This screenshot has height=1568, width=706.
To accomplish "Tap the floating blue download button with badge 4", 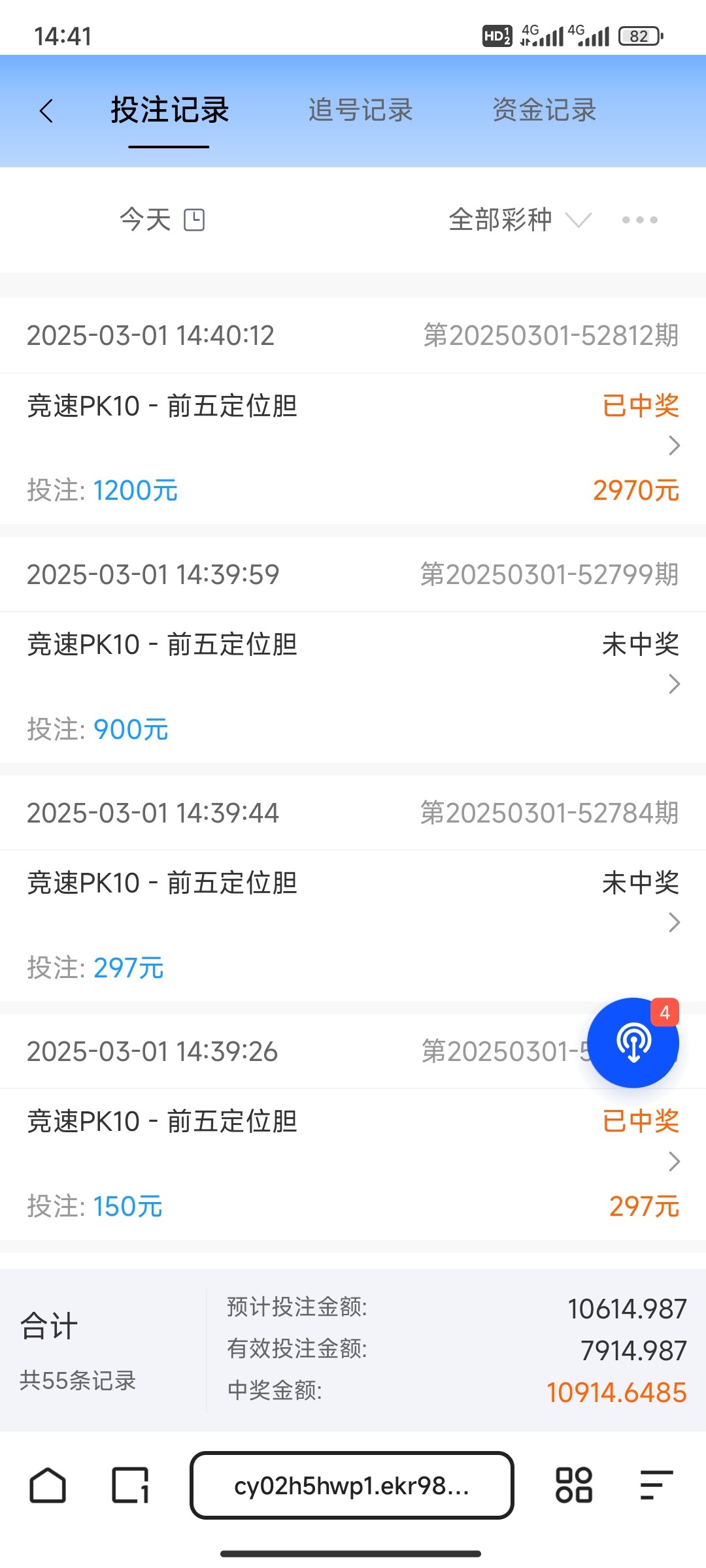I will 635,1043.
